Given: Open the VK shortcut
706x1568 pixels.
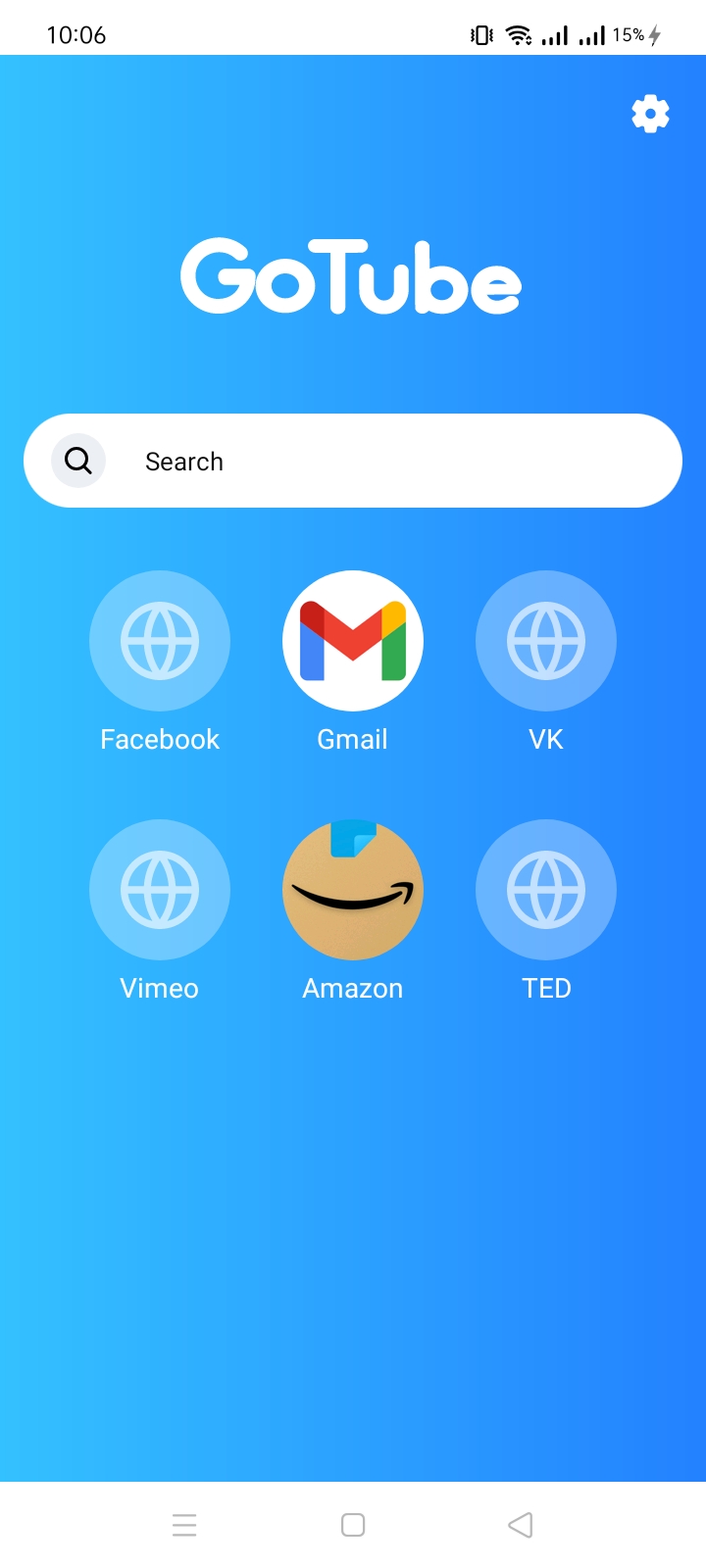Looking at the screenshot, I should click(x=546, y=641).
